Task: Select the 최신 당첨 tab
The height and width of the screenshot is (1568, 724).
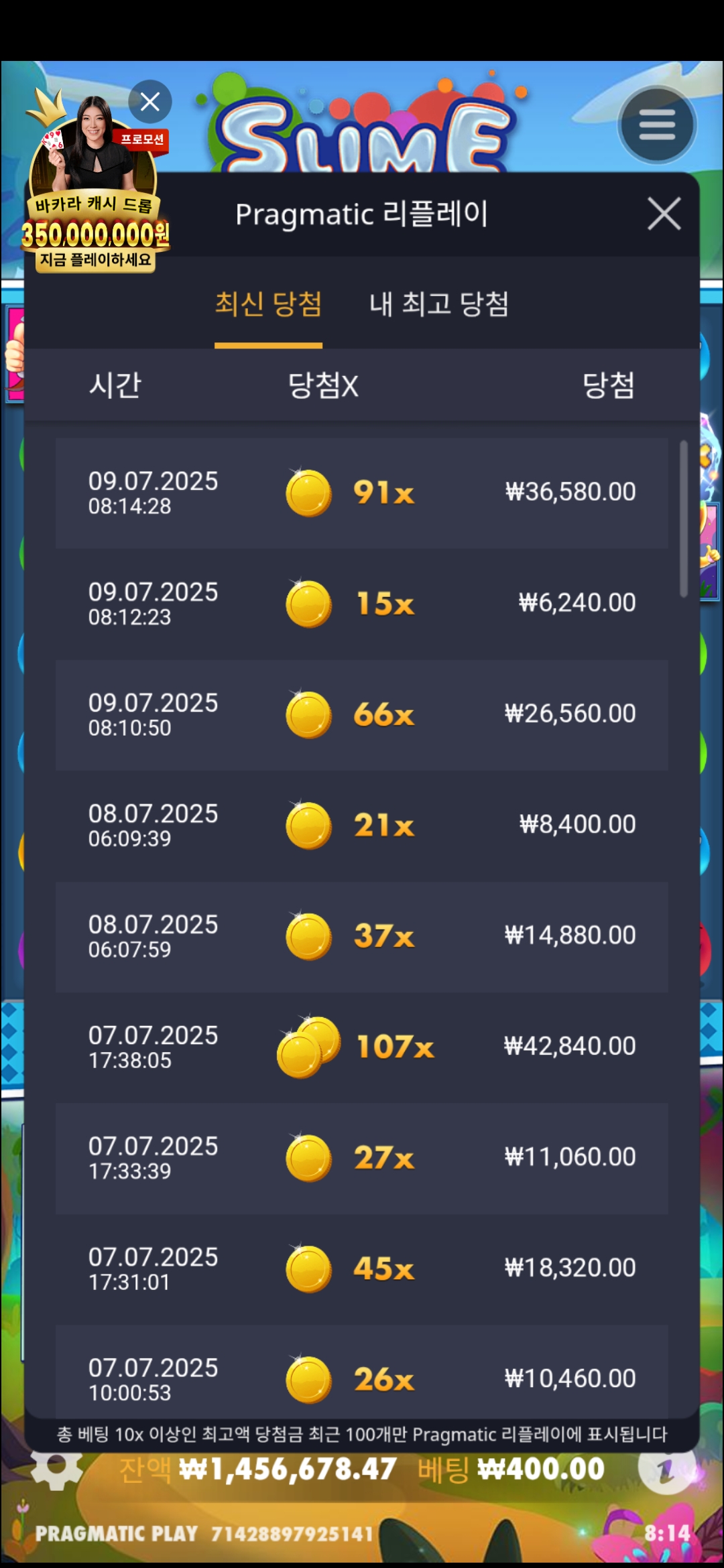Action: (268, 305)
